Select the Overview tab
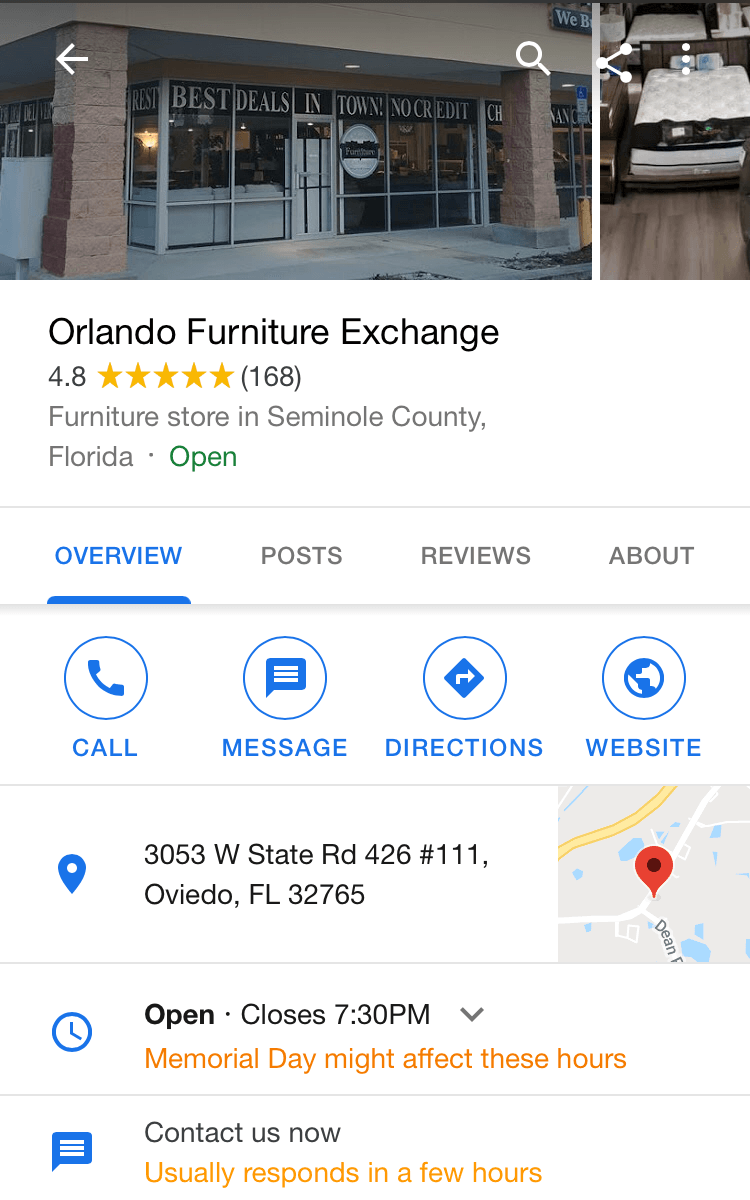Screen dimensions: 750x1200 tap(118, 556)
